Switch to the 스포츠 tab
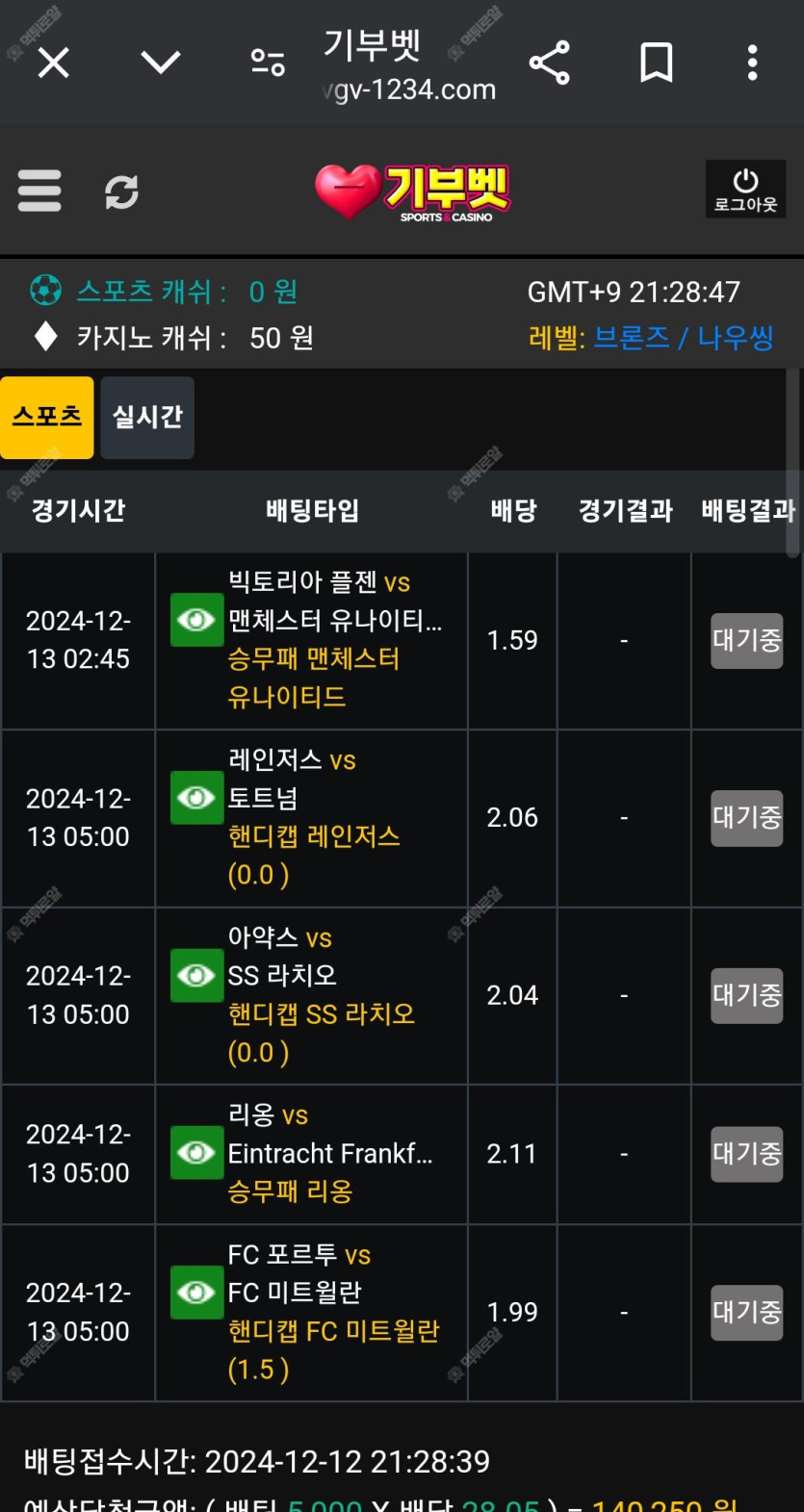Viewport: 804px width, 1512px height. point(47,418)
